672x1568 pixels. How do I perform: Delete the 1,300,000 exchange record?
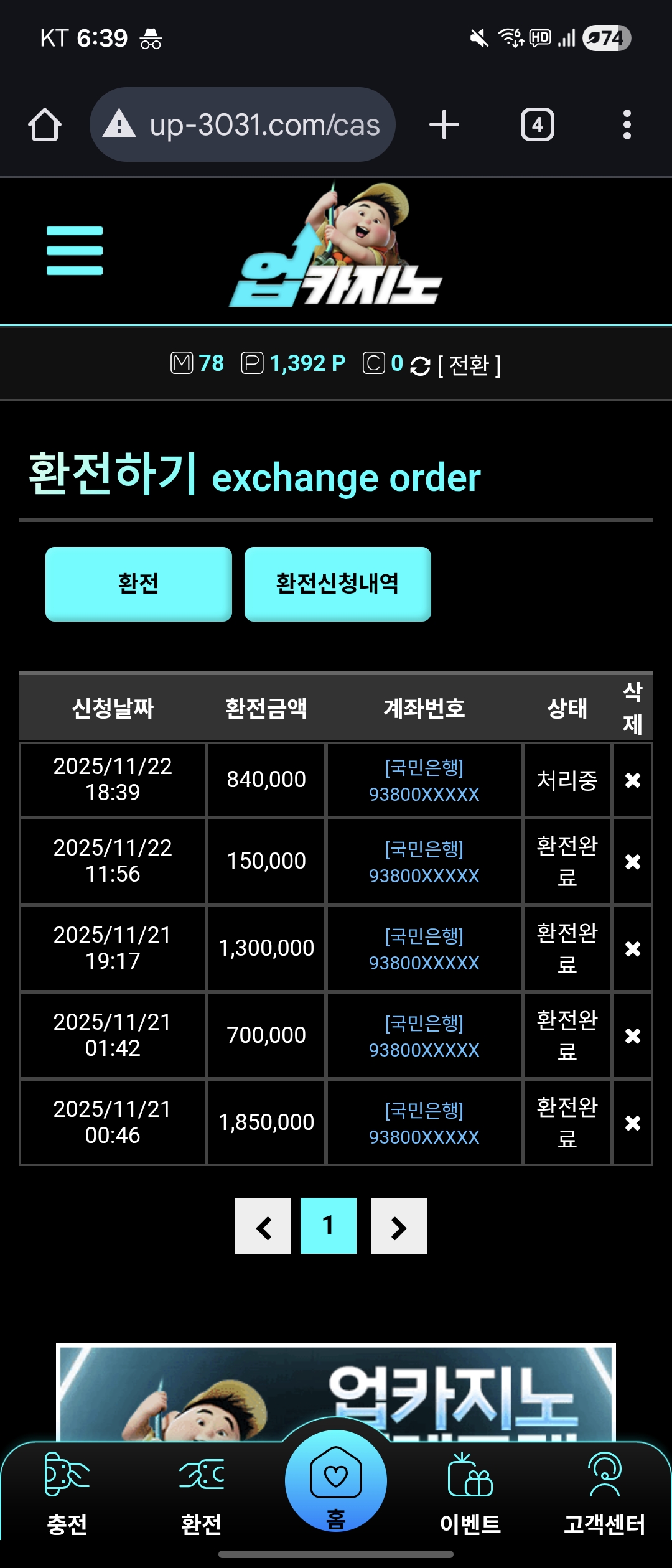coord(633,948)
